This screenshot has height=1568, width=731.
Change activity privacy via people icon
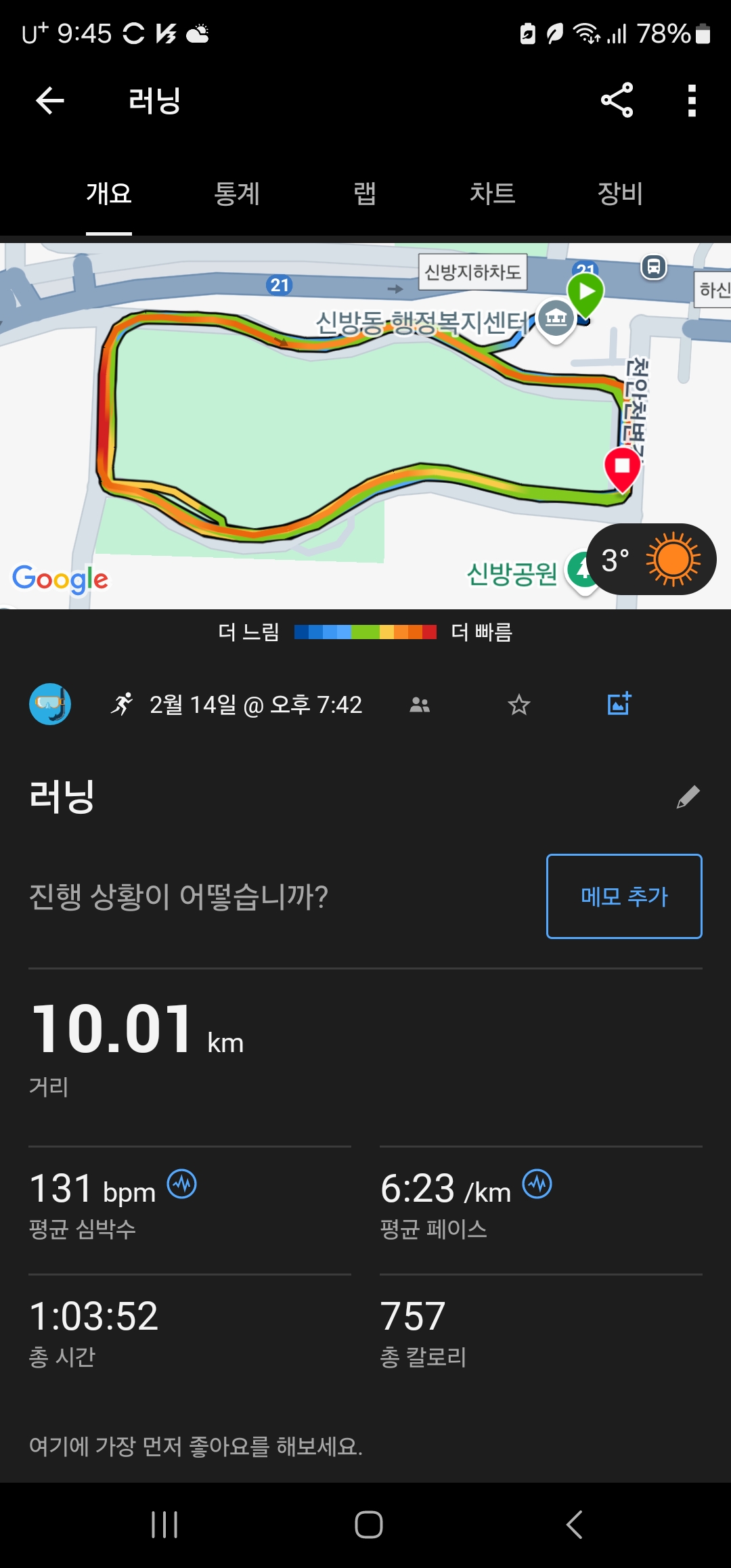420,705
